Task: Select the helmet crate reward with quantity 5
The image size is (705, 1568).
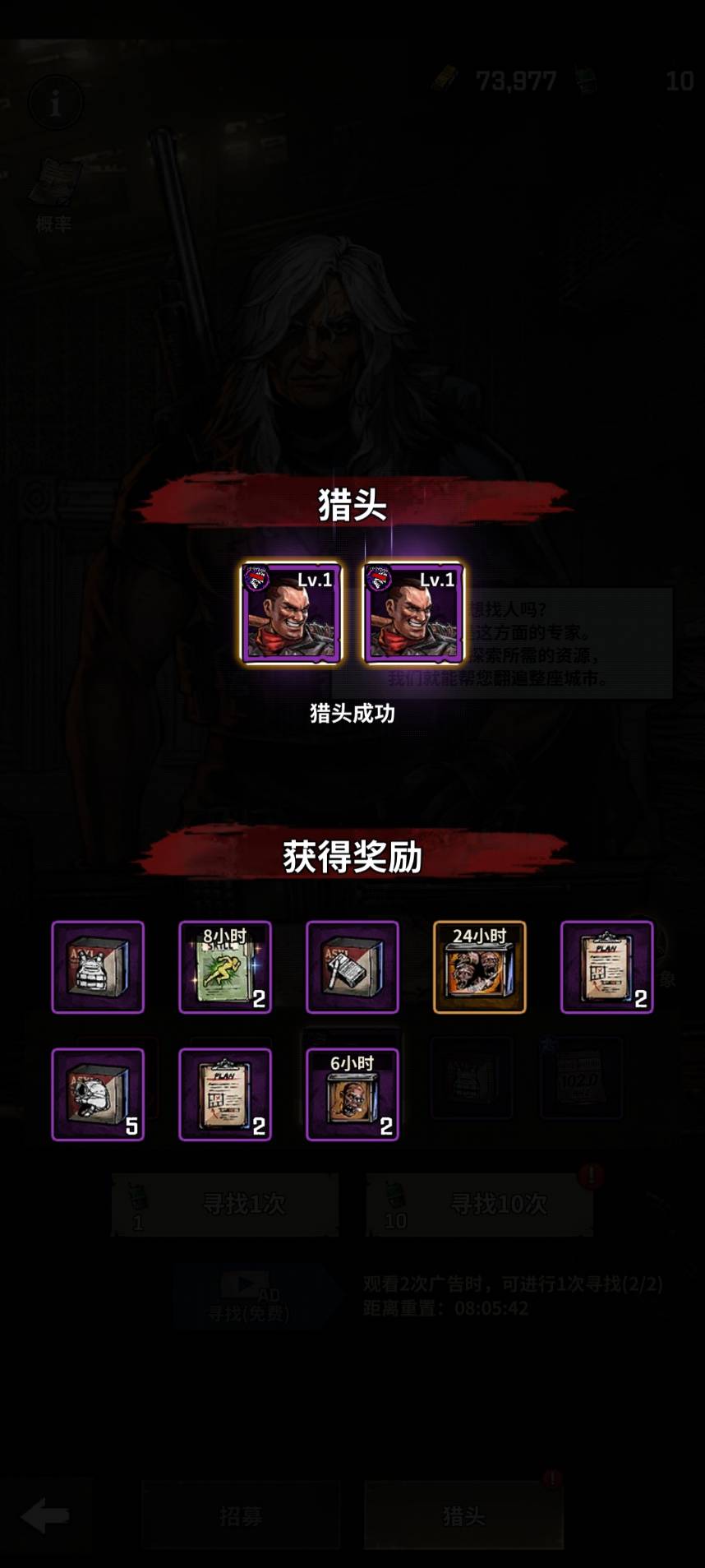Action: coord(98,1094)
